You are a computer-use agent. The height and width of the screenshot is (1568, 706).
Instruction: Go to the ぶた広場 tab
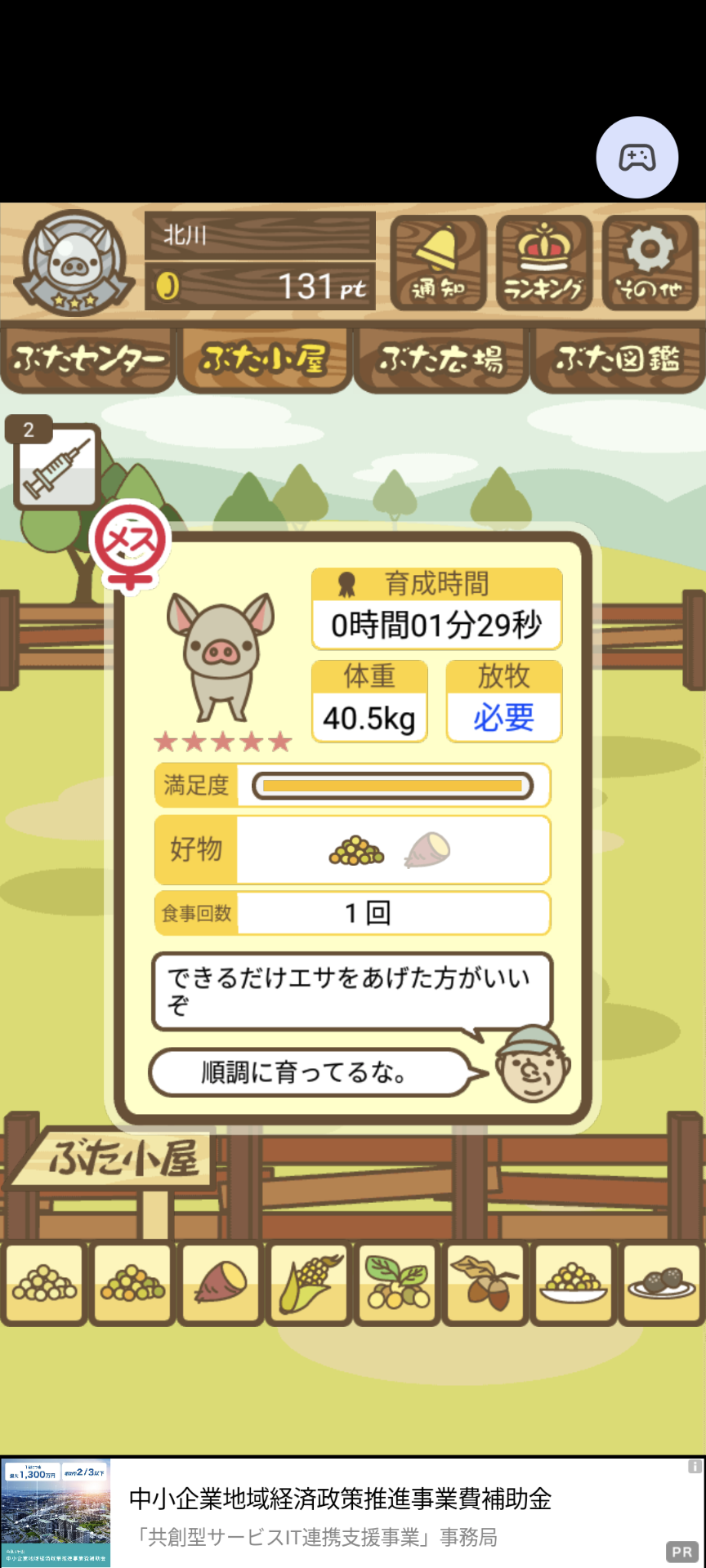click(x=441, y=359)
